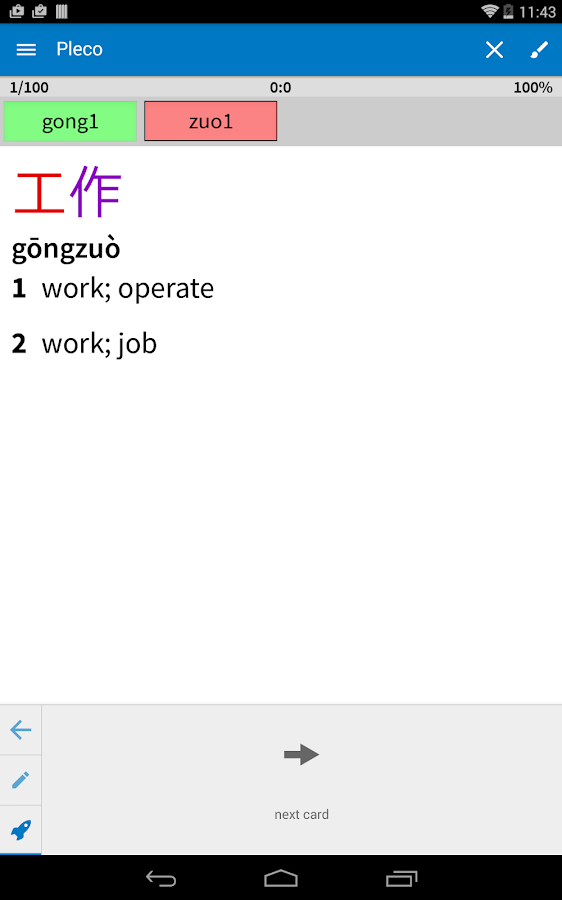Tap the system back button

[x=161, y=878]
